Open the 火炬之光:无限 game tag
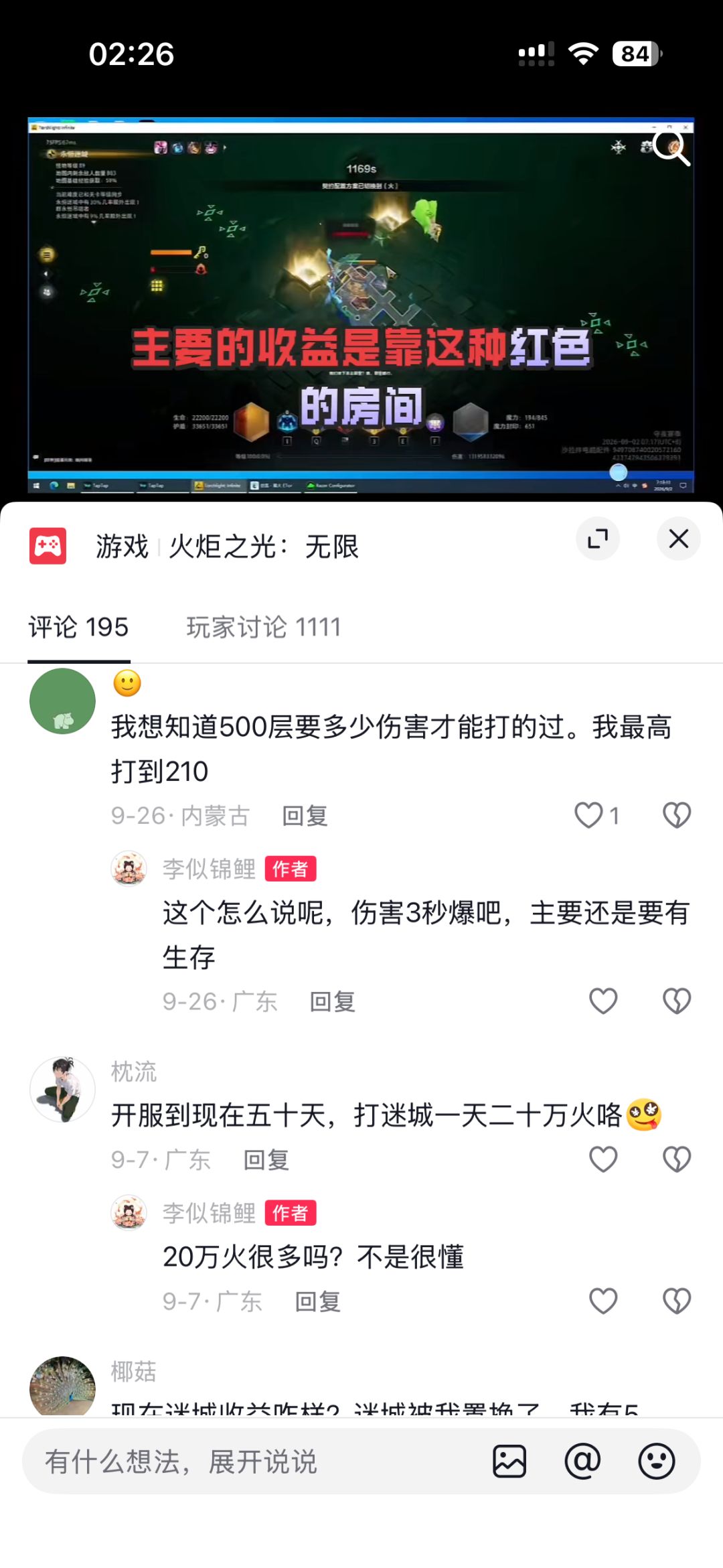 click(x=263, y=547)
